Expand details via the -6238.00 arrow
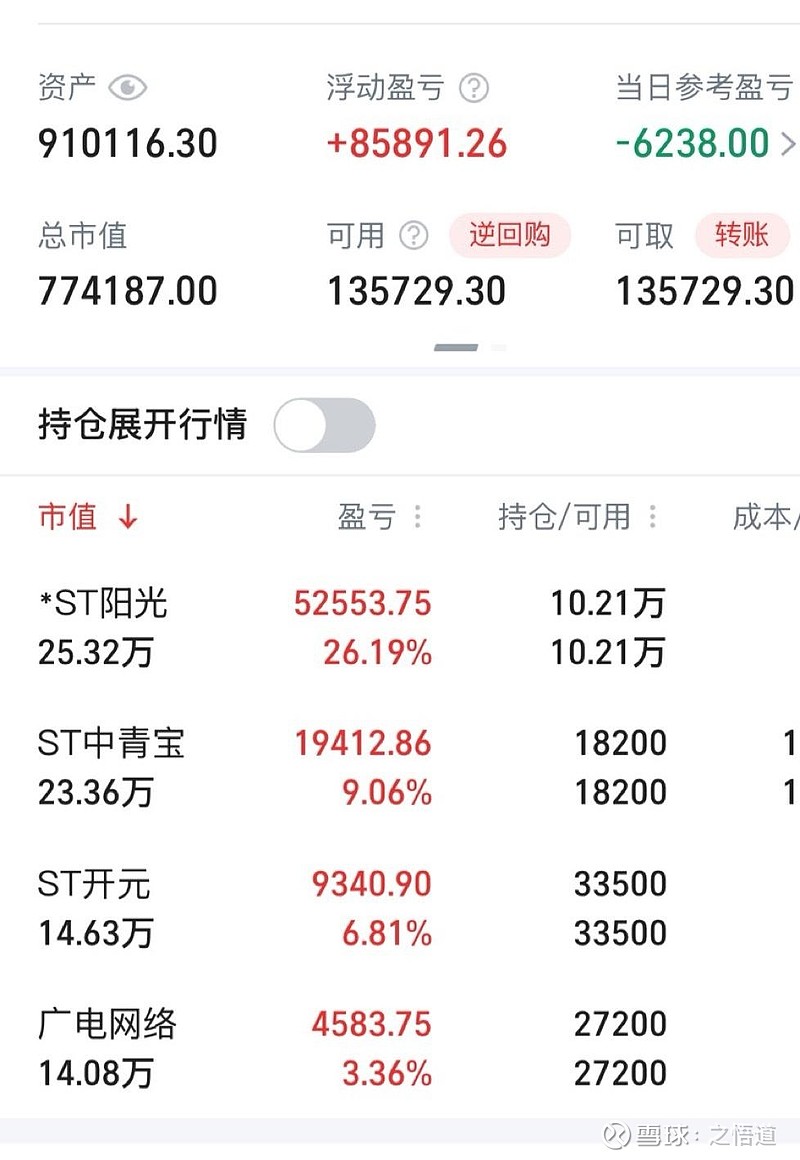 click(787, 144)
